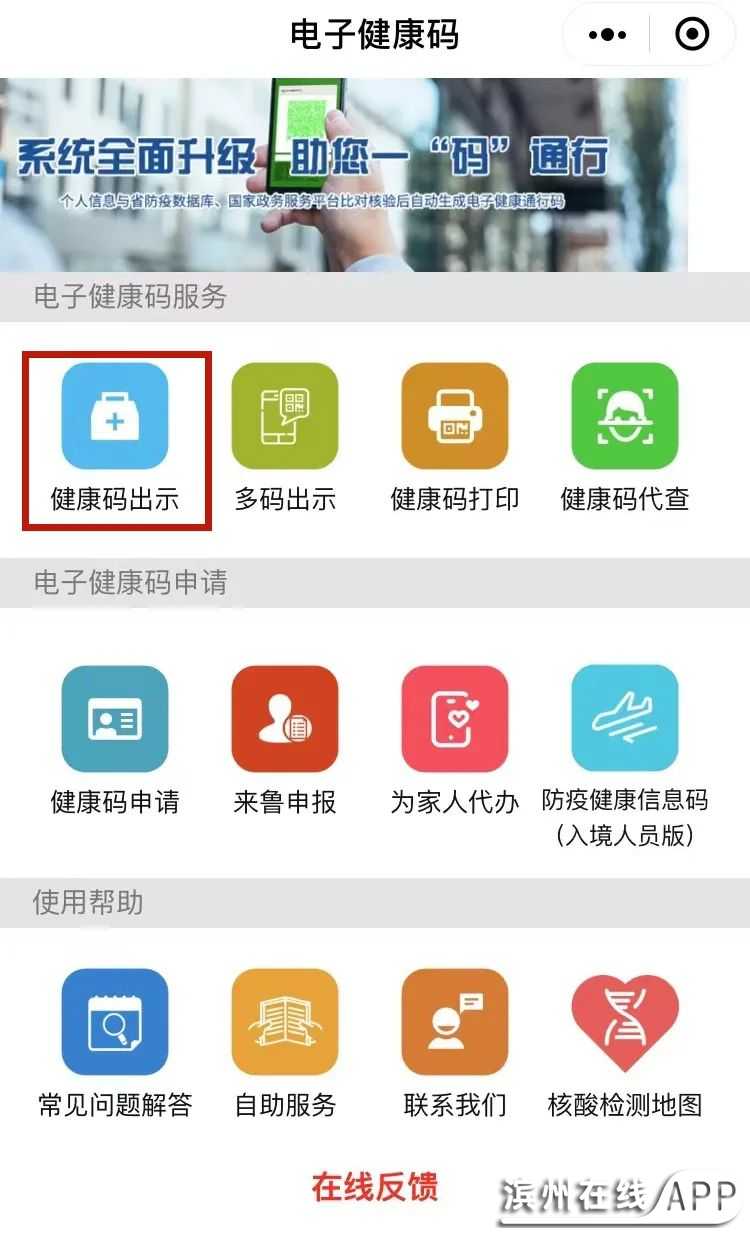Open the mini program more-options menu

pyautogui.click(x=607, y=36)
